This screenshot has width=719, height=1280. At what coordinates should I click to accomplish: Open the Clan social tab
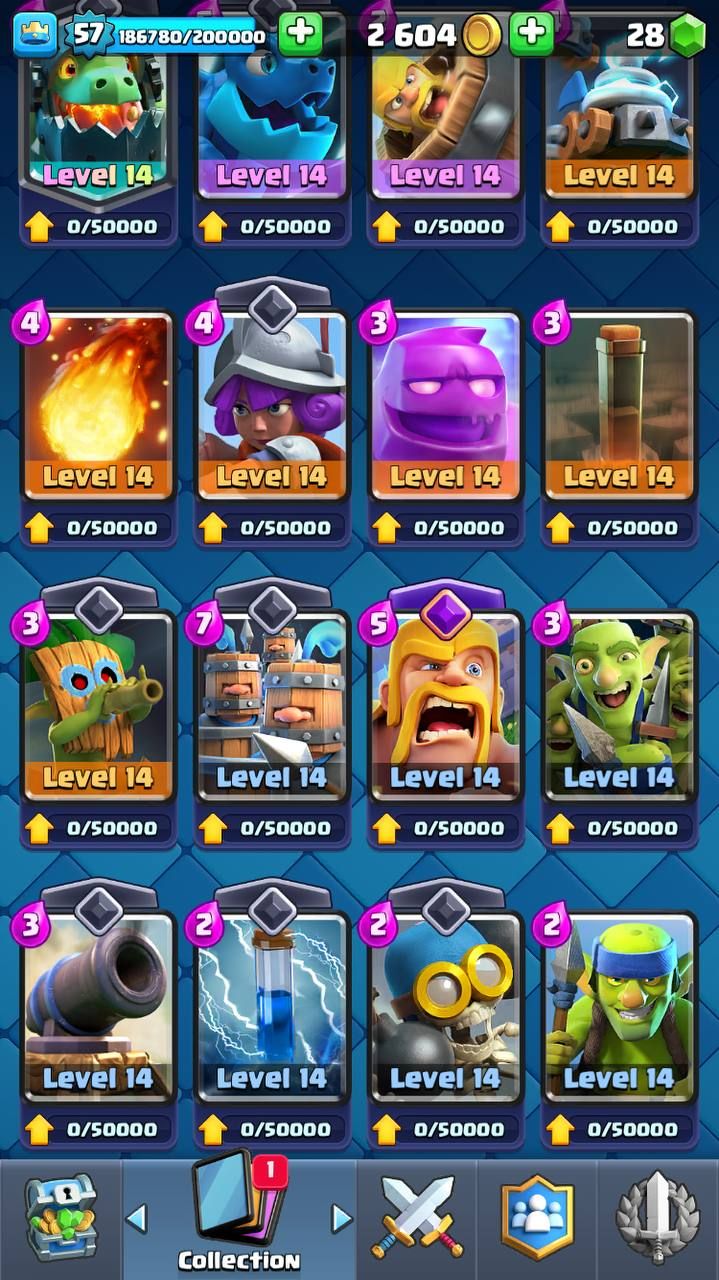(538, 1218)
